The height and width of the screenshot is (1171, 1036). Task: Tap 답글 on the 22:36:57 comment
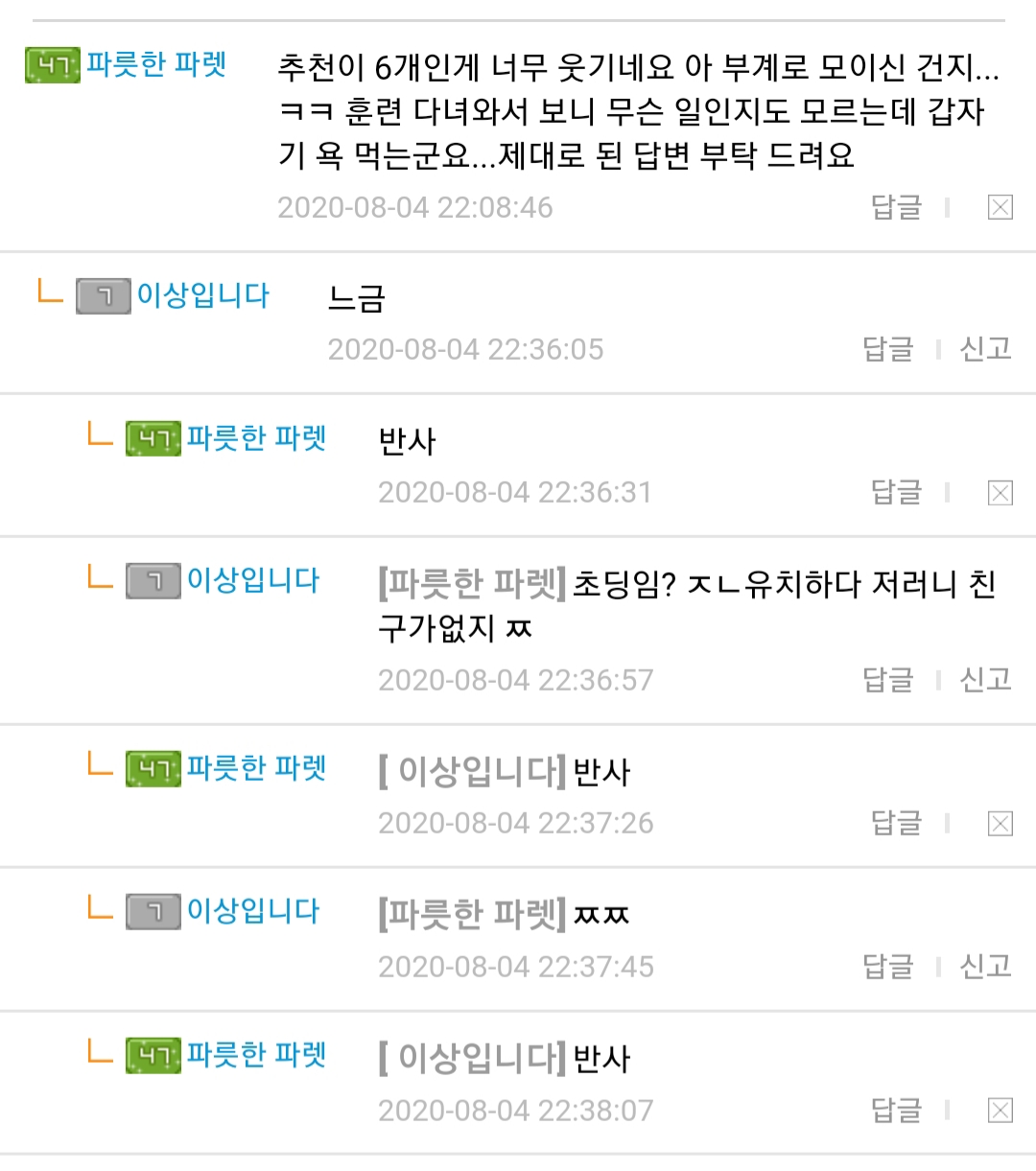pyautogui.click(x=888, y=680)
